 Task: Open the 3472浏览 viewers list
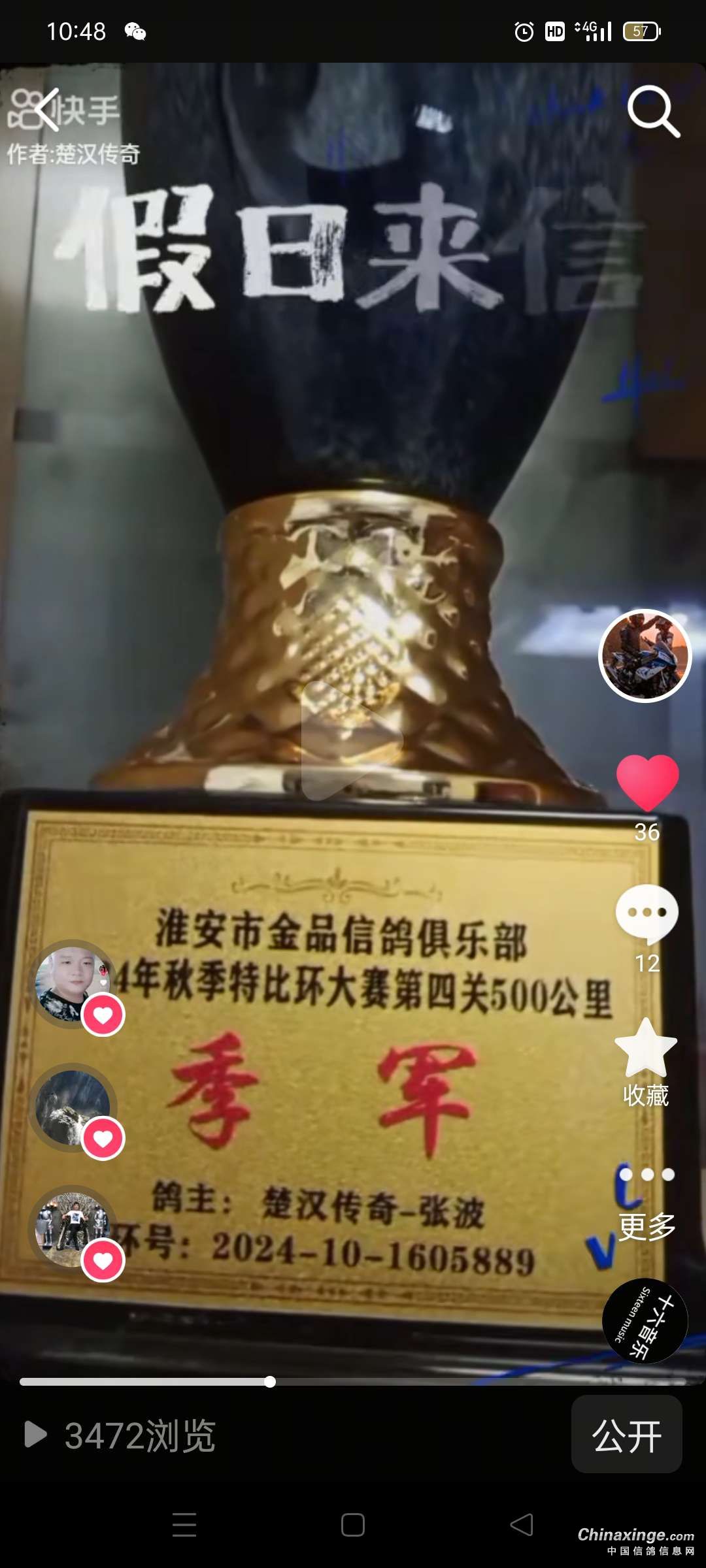tap(121, 1435)
